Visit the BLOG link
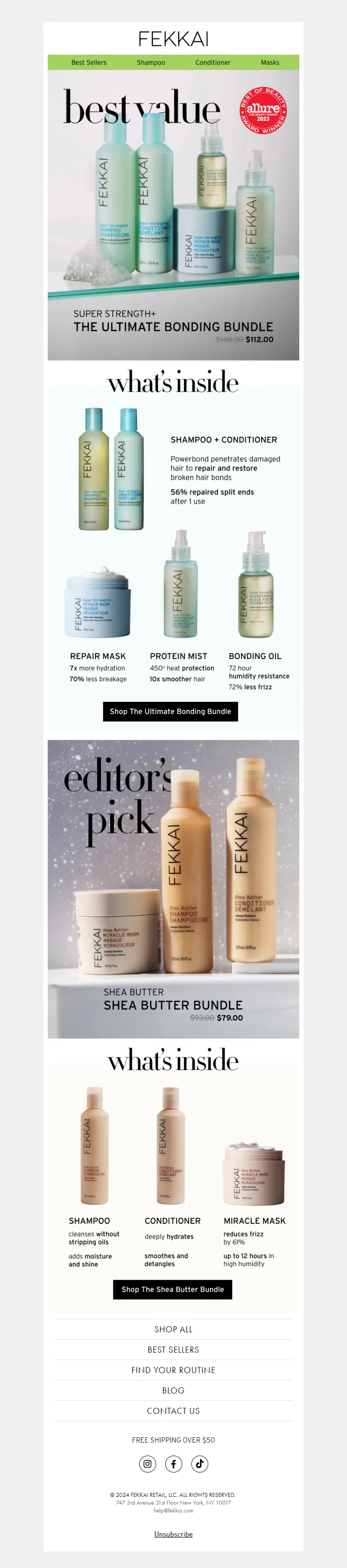The height and width of the screenshot is (1568, 347). coord(173,1390)
